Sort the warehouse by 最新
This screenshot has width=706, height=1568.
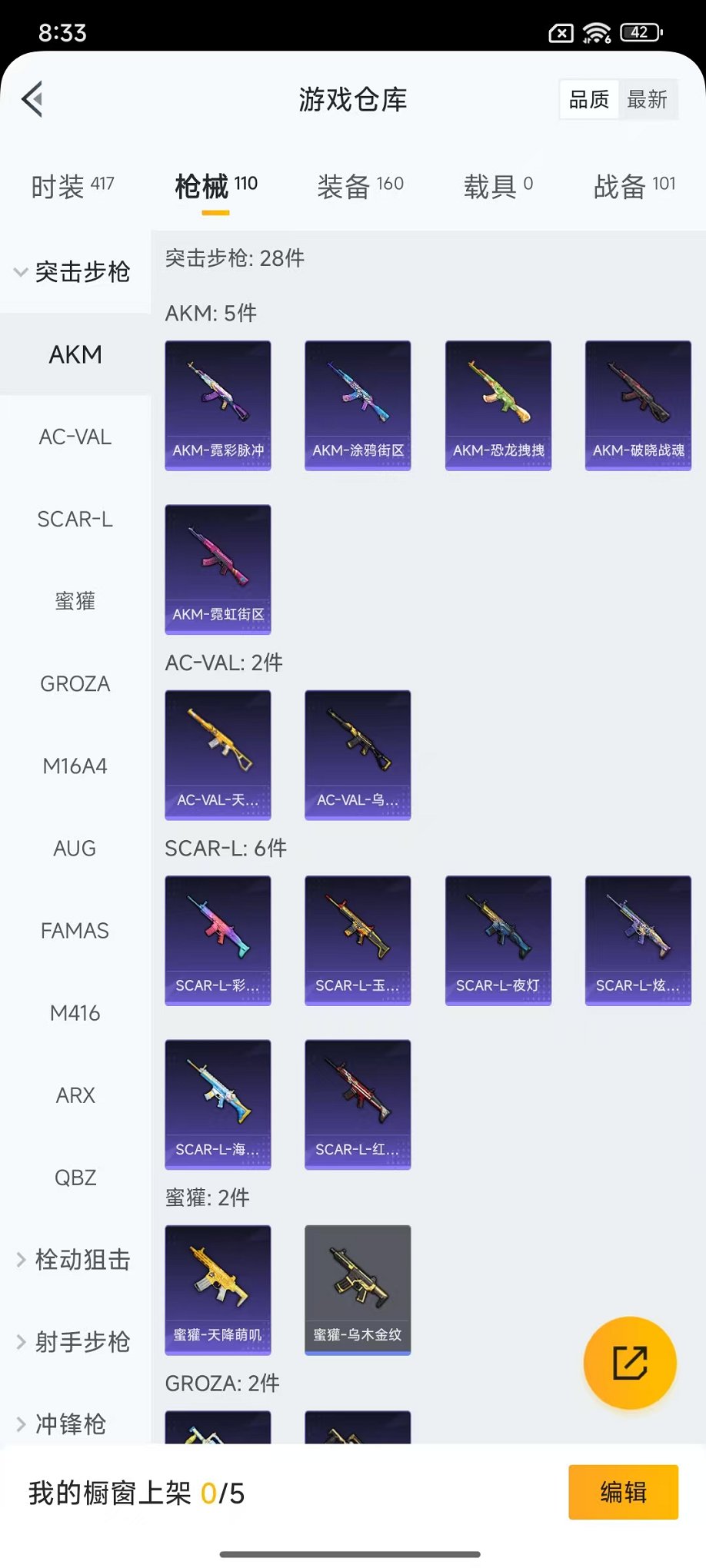[x=647, y=100]
